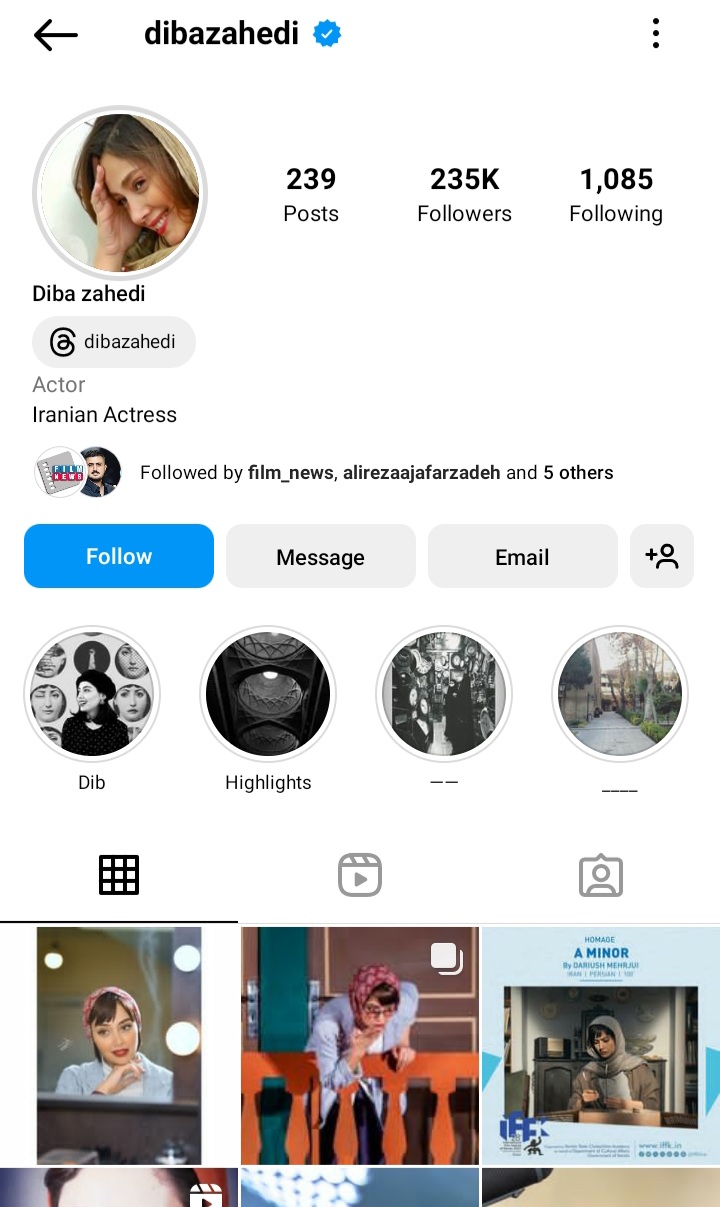Send a message to Diba zahedi

[320, 556]
